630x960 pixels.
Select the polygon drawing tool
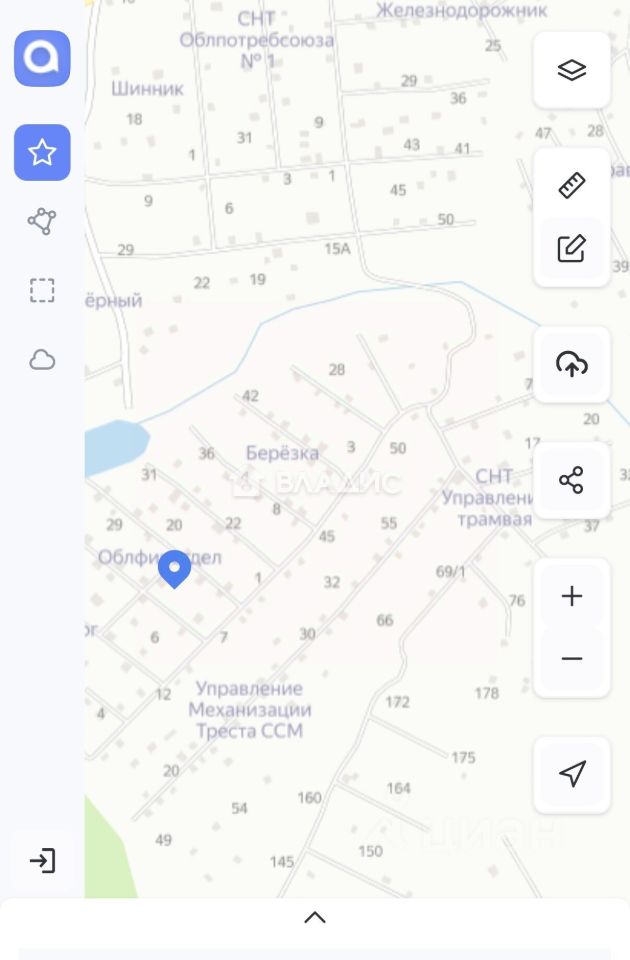(42, 221)
